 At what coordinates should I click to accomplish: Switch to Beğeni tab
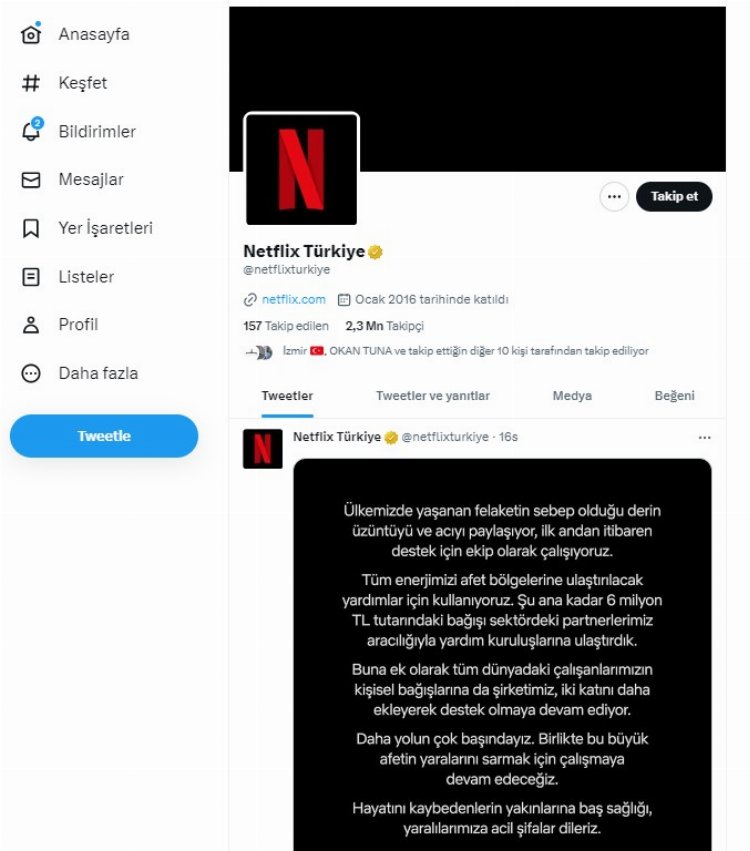674,396
